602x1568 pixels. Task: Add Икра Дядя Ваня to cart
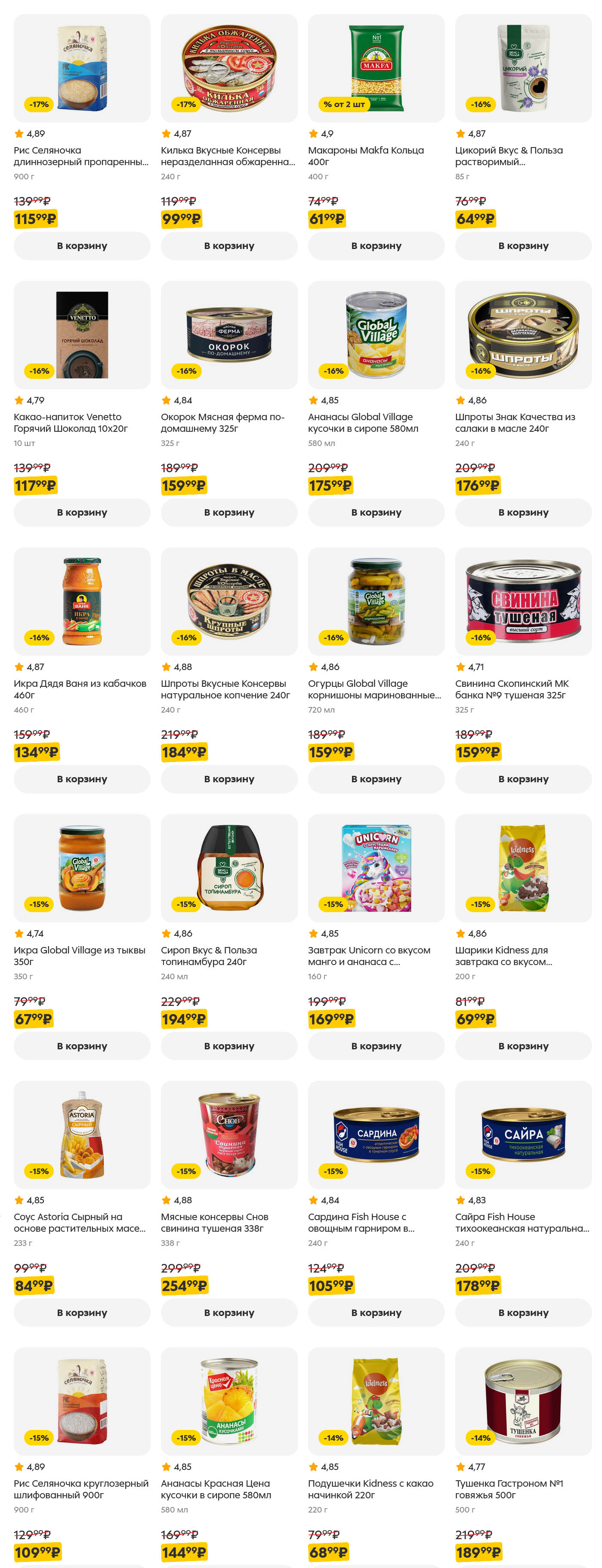82,779
